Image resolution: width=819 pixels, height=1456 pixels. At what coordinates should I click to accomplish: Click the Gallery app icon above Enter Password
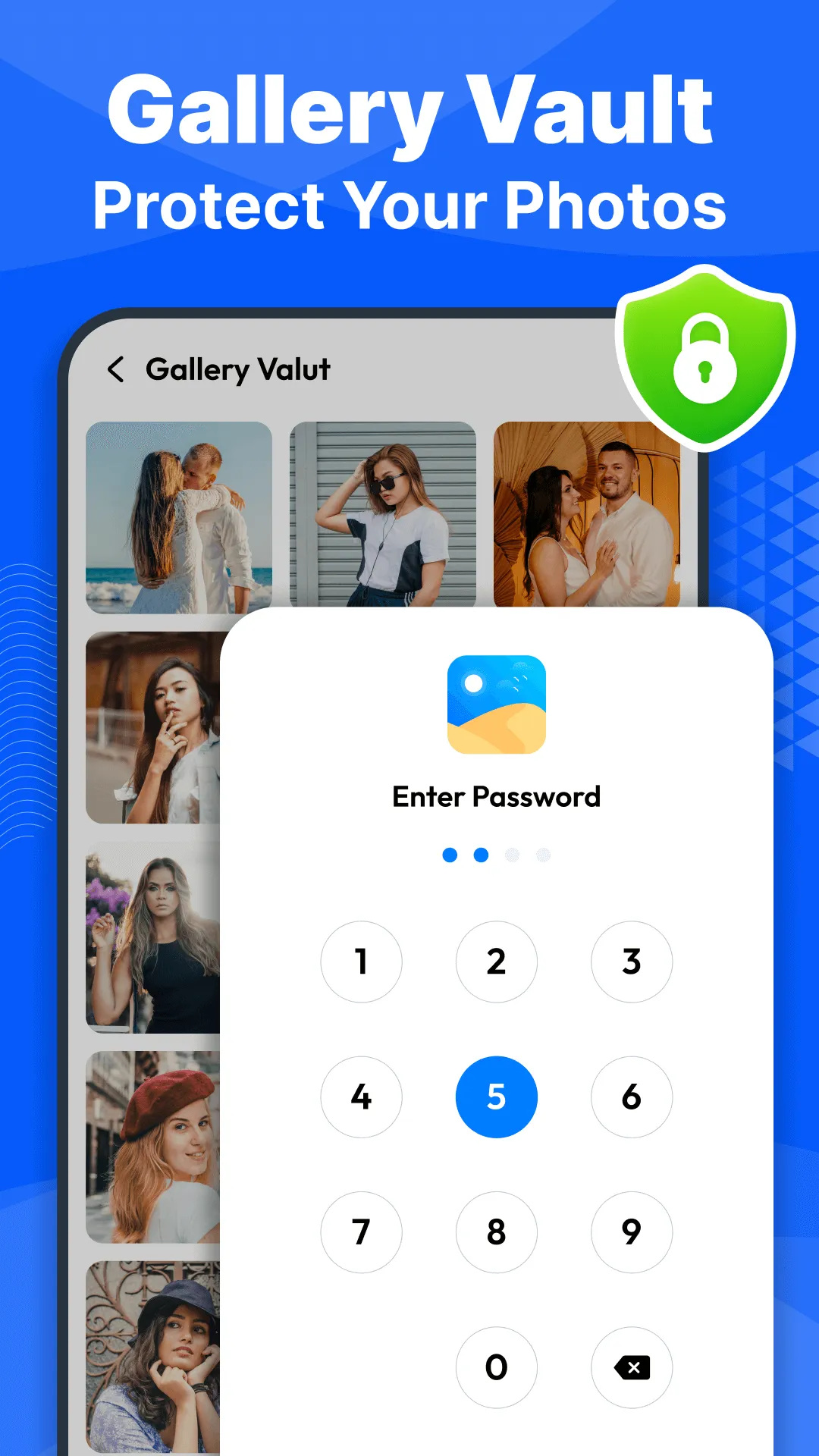point(497,705)
